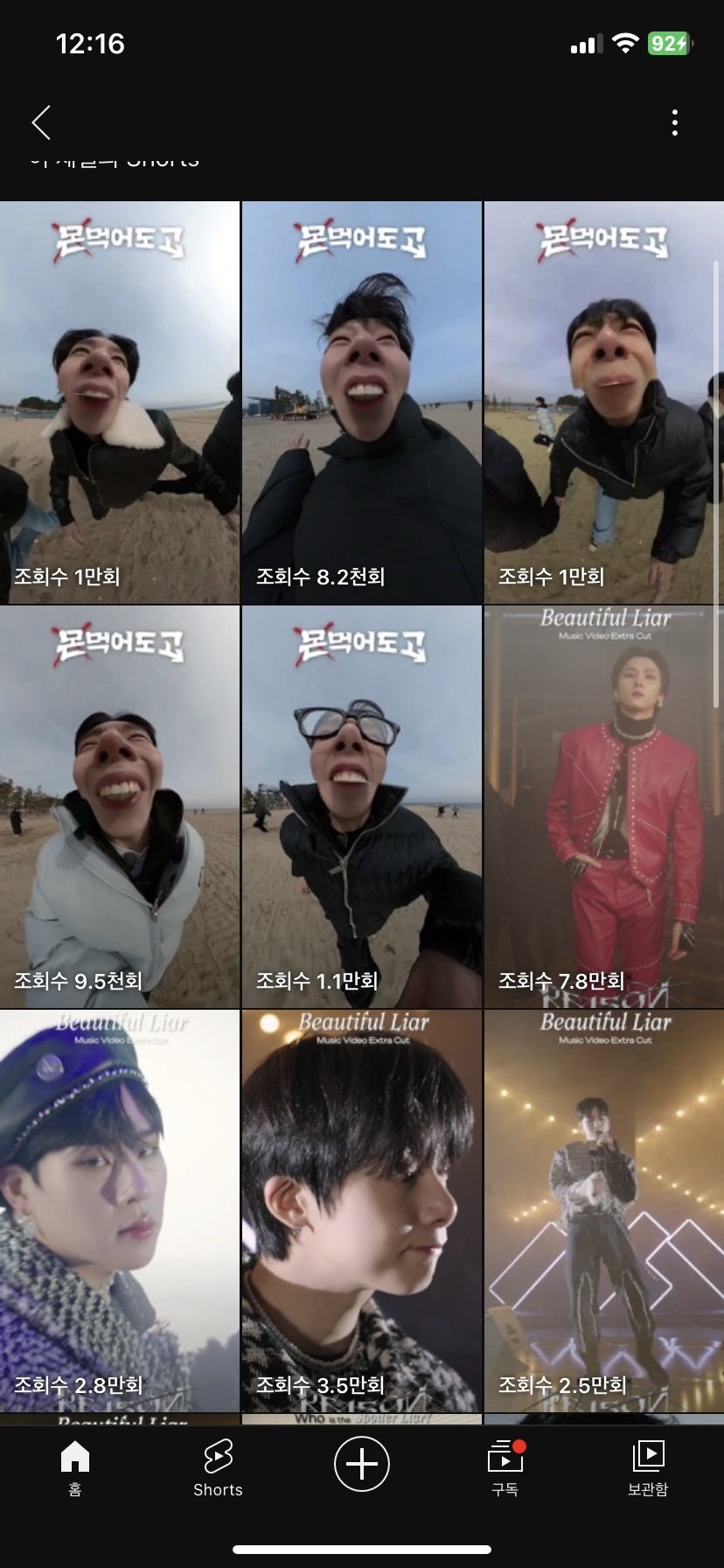
Task: Tap the plus create button
Action: 361,1463
